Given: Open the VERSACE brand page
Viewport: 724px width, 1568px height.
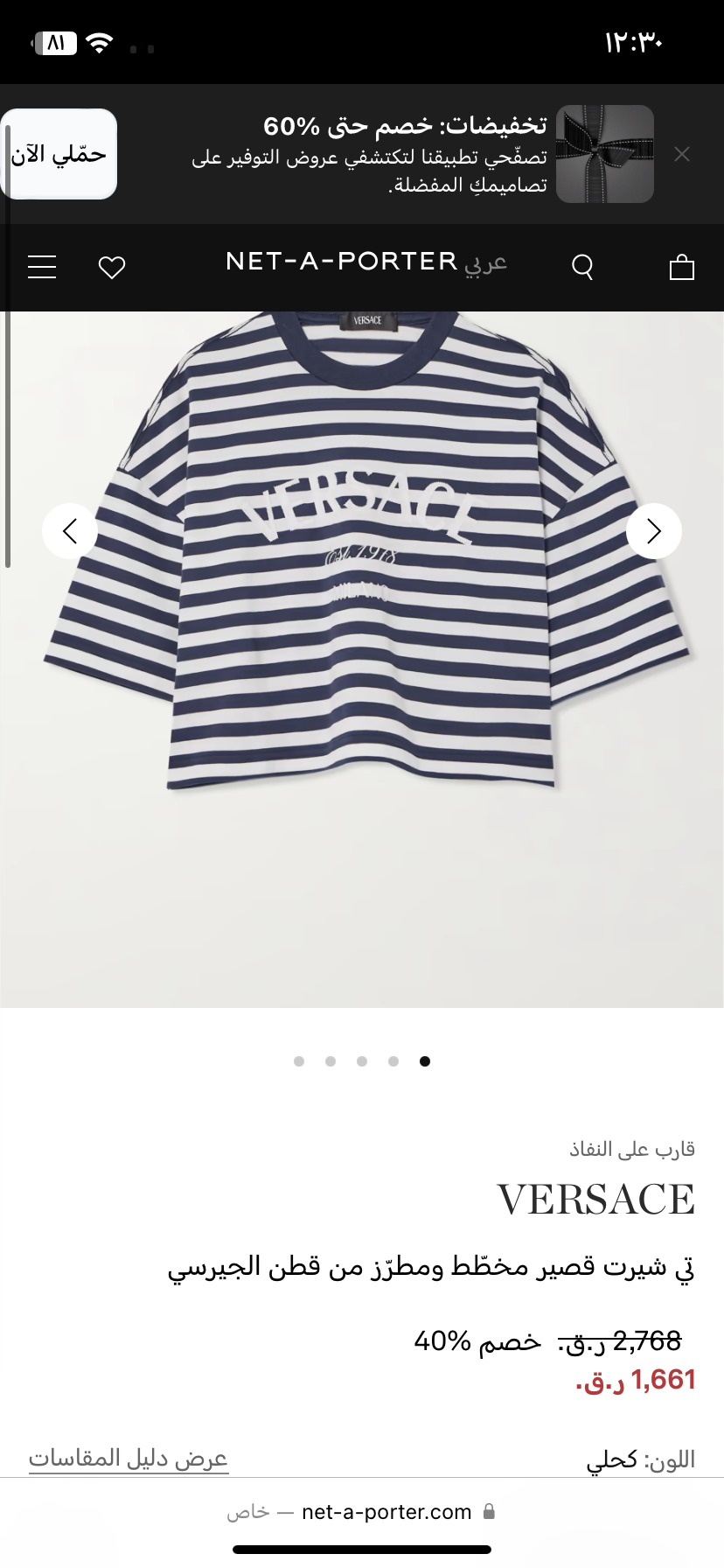Looking at the screenshot, I should (x=596, y=1200).
